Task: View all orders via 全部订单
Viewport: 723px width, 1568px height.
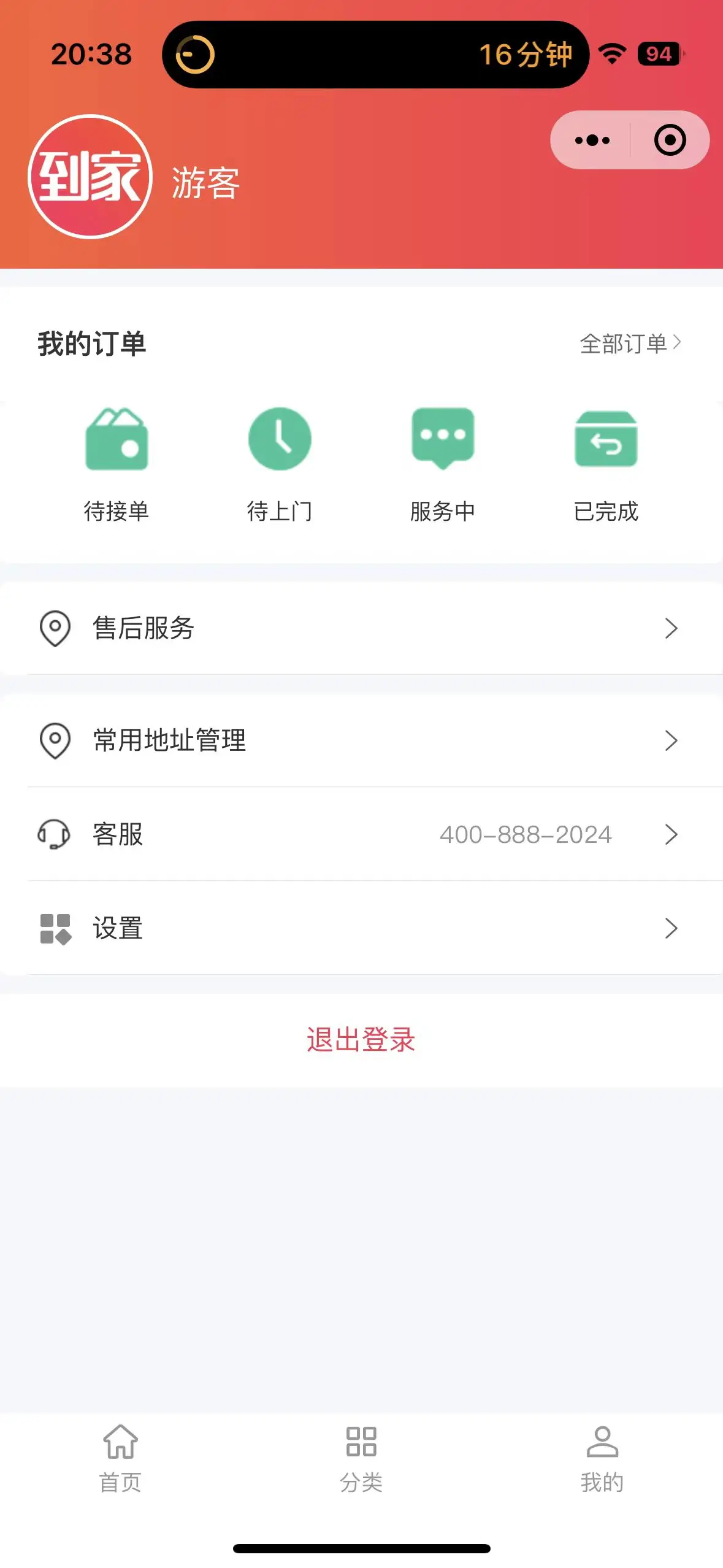Action: click(x=630, y=344)
